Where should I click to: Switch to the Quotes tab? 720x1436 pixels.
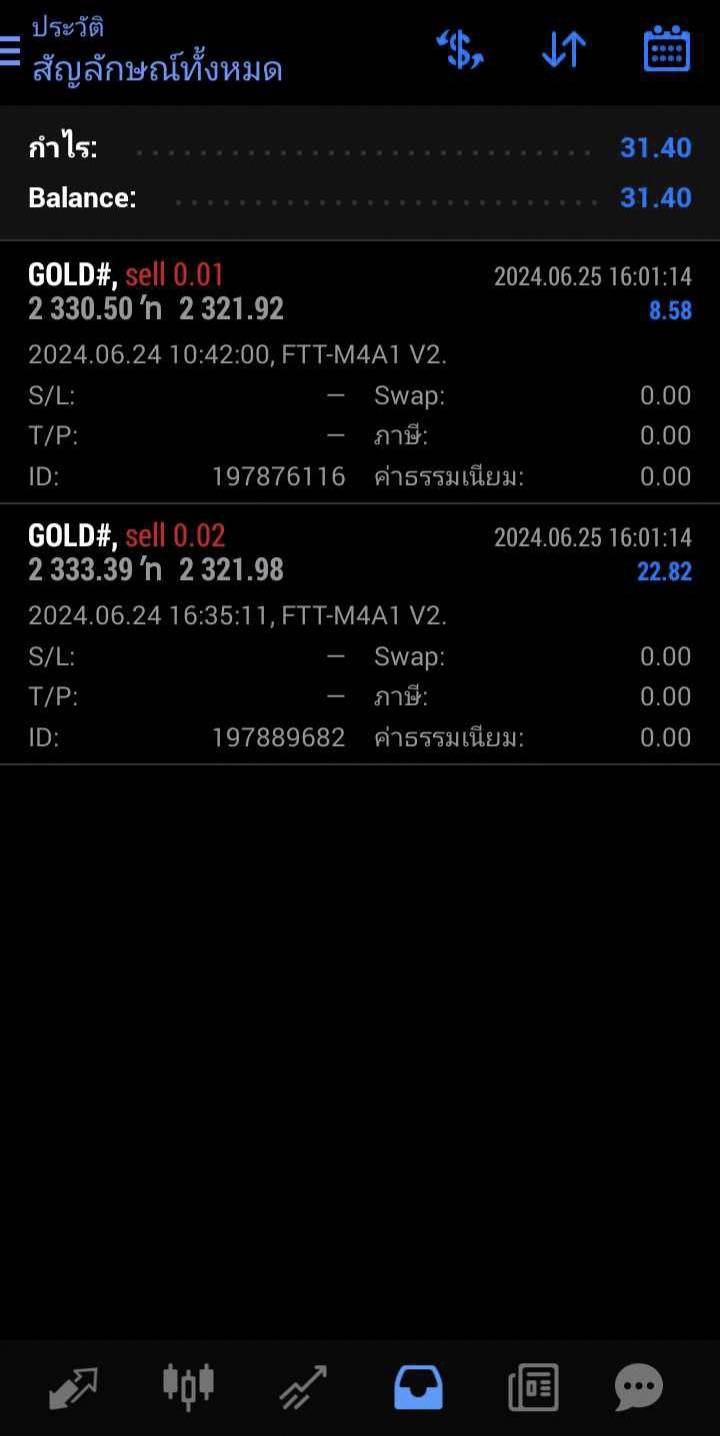pos(74,1388)
